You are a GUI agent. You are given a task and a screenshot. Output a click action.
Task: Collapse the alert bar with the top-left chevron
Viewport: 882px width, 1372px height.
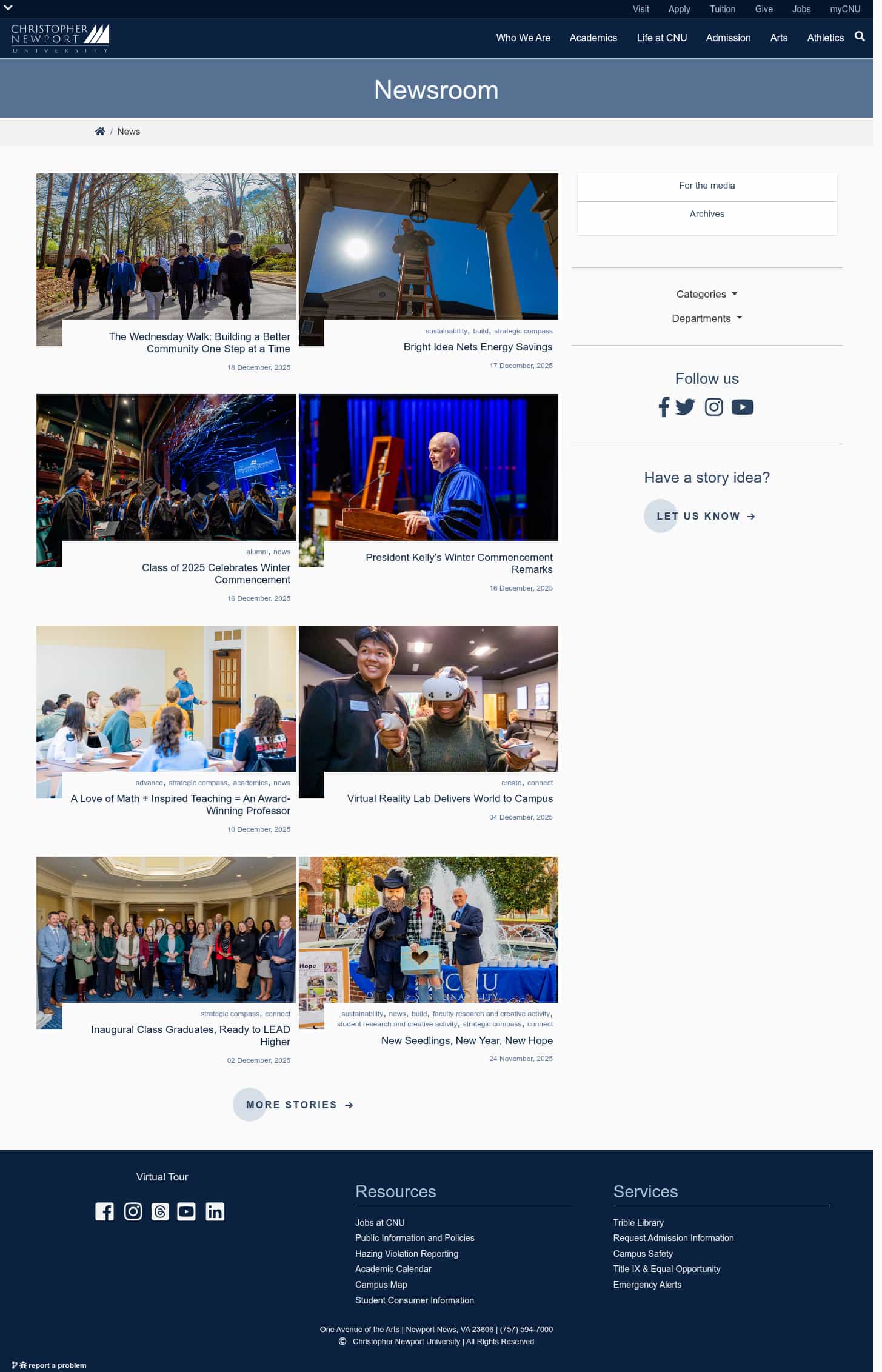tap(8, 7)
